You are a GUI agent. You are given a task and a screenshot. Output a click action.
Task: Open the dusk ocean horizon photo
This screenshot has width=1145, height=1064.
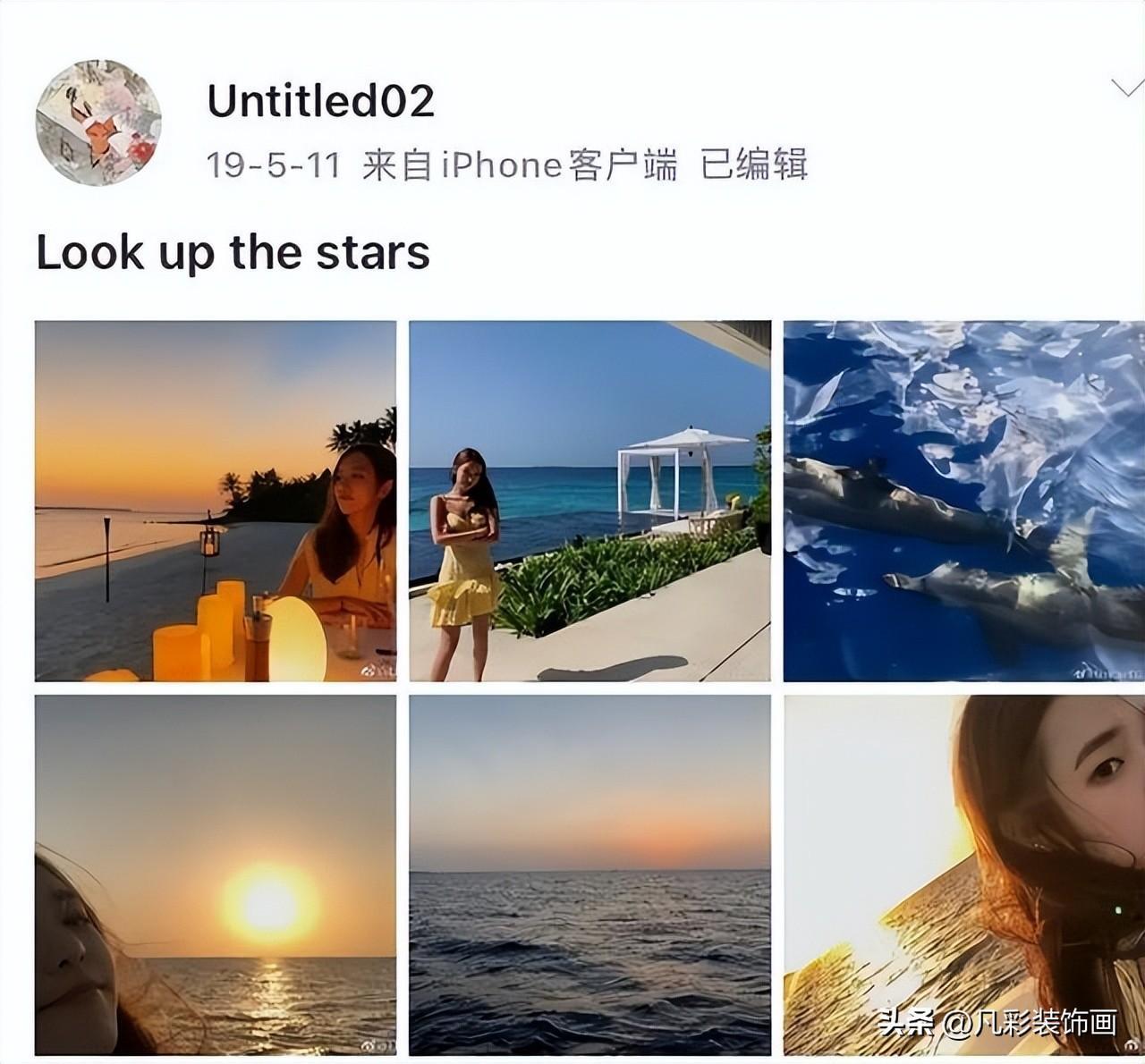pos(589,874)
